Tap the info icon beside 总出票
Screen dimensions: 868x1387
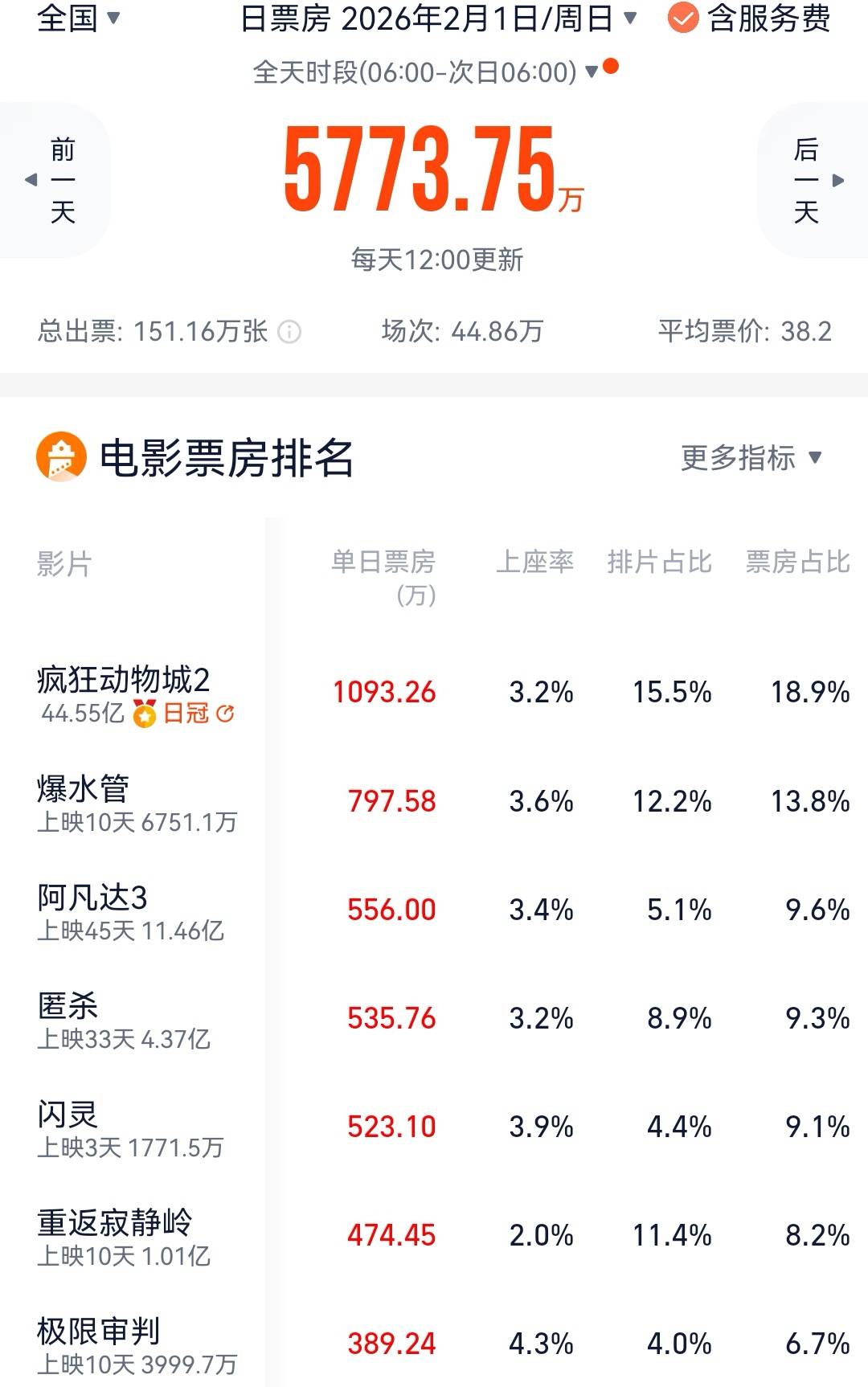tap(289, 331)
